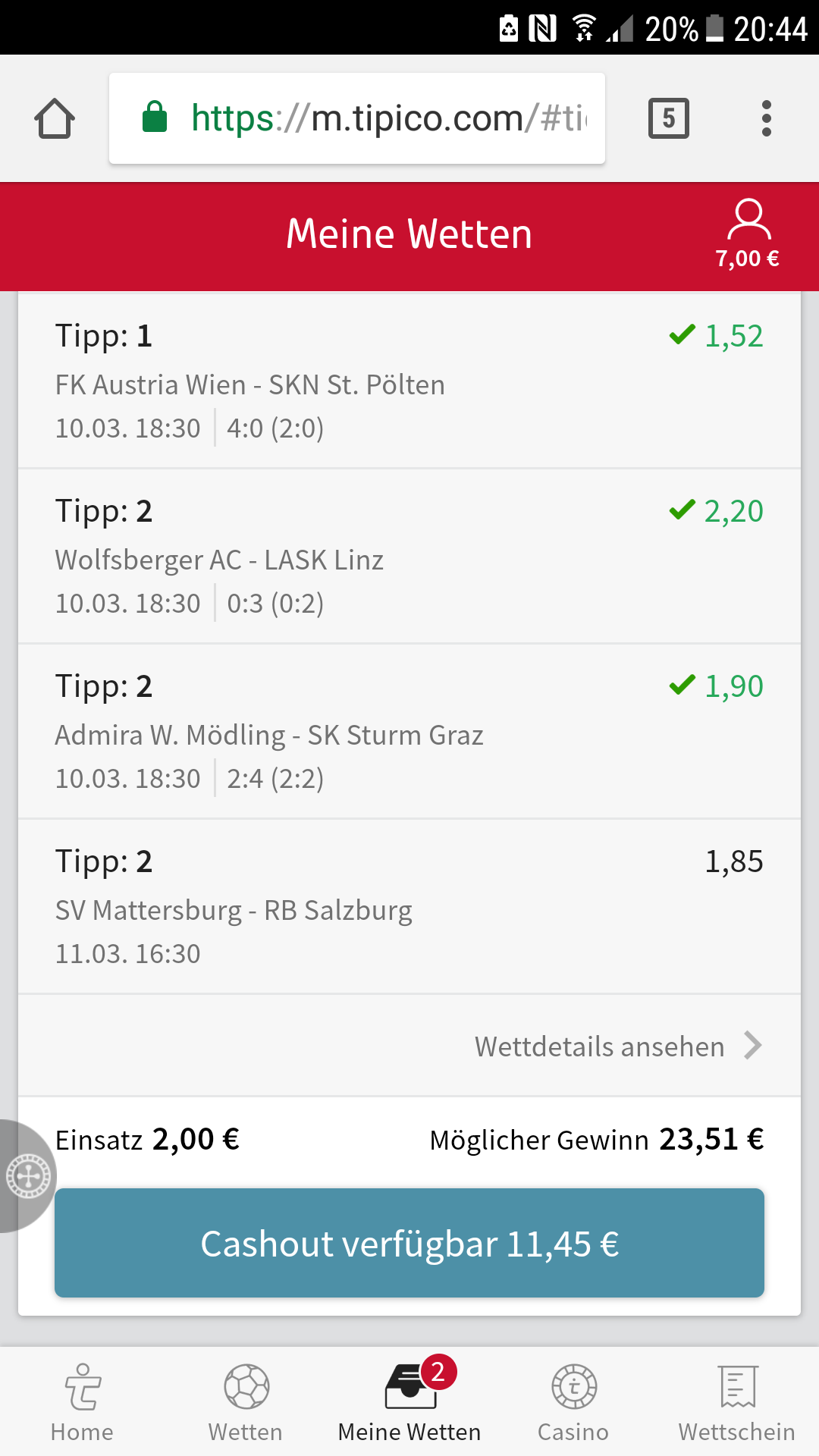
Task: Open the browser tab switcher
Action: tap(669, 118)
